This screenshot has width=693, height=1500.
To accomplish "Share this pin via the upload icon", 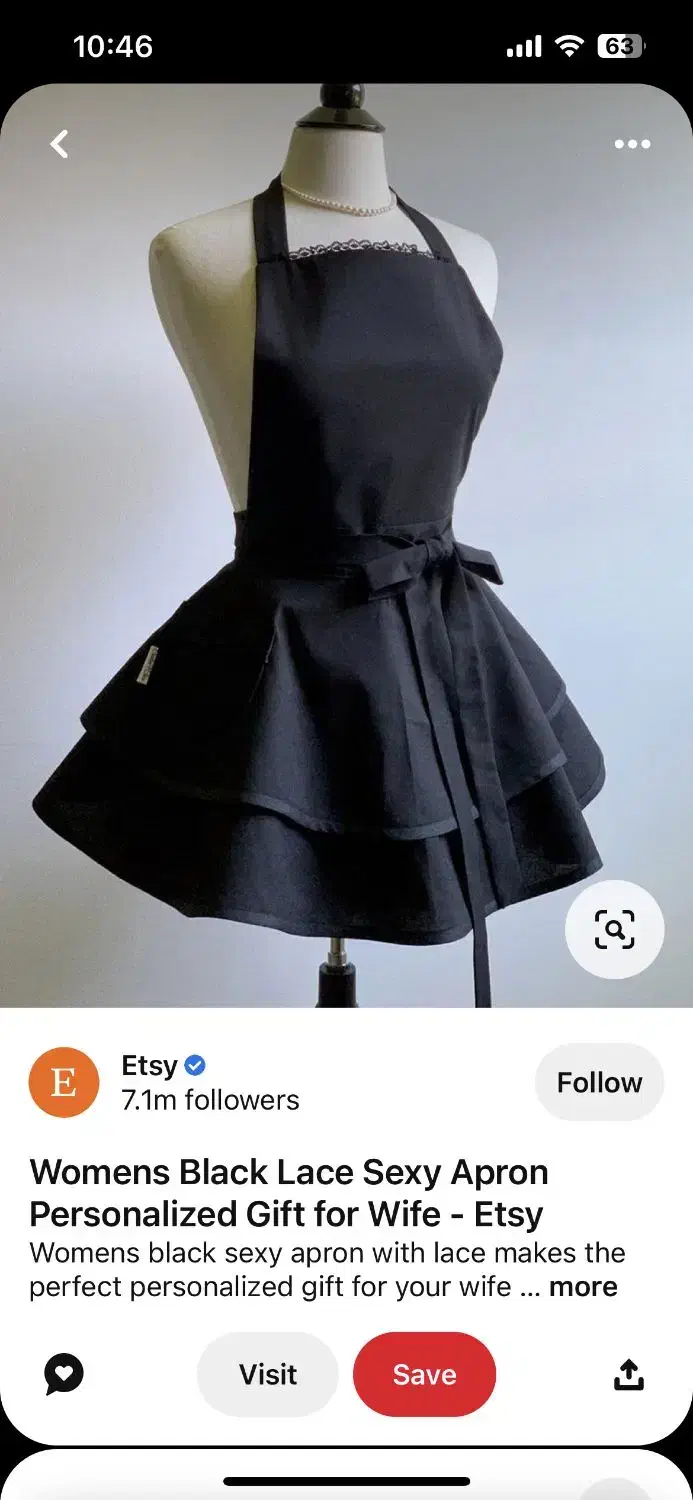I will pos(628,1376).
